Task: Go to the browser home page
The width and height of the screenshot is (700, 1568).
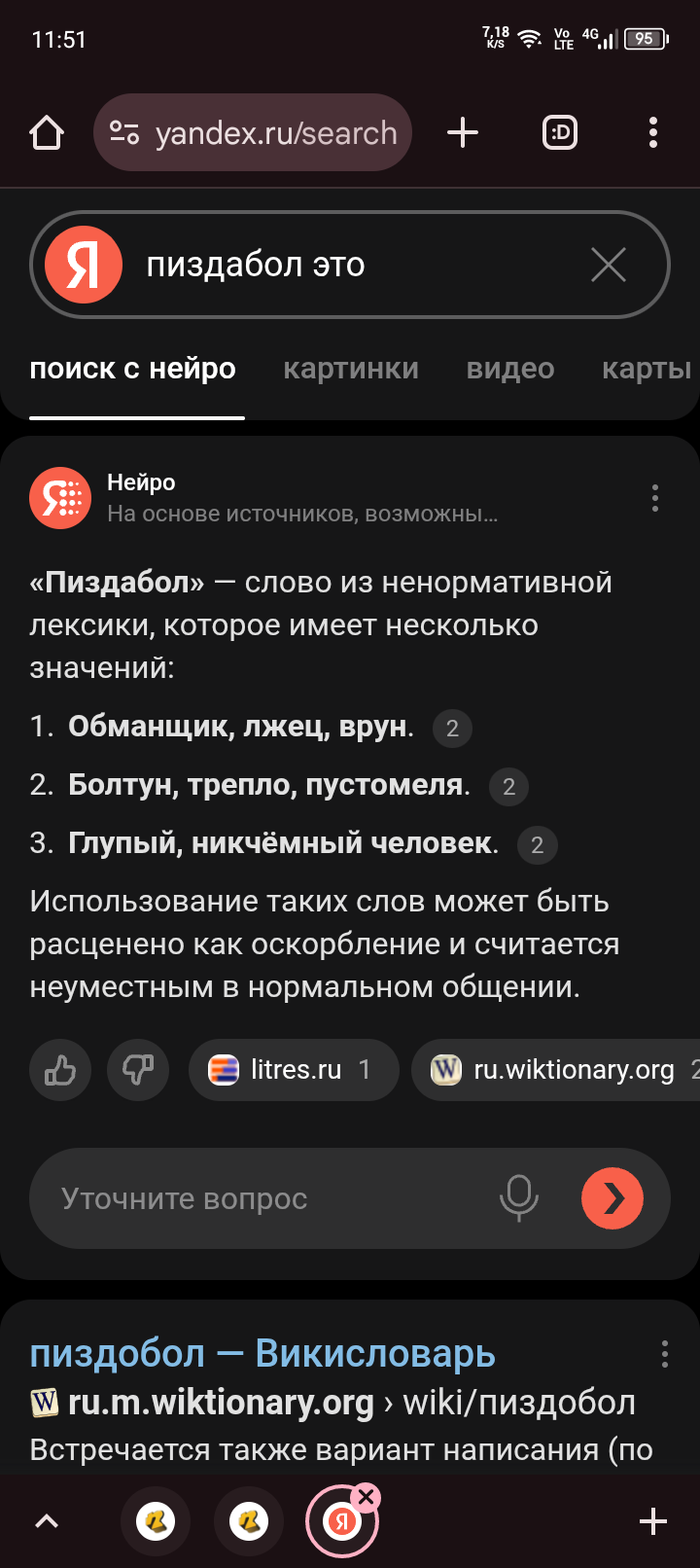Action: tap(47, 132)
